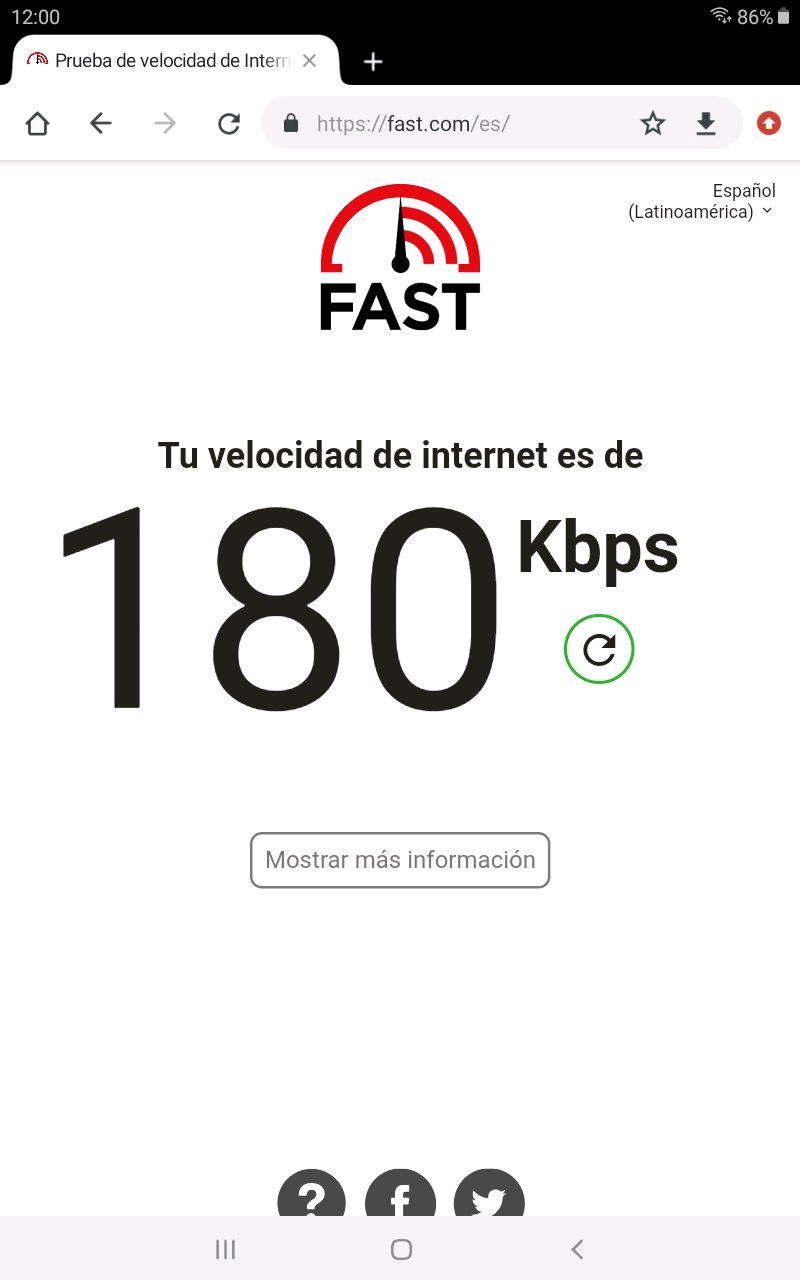This screenshot has width=800, height=1280.
Task: Tap the system home button
Action: pos(401,1249)
